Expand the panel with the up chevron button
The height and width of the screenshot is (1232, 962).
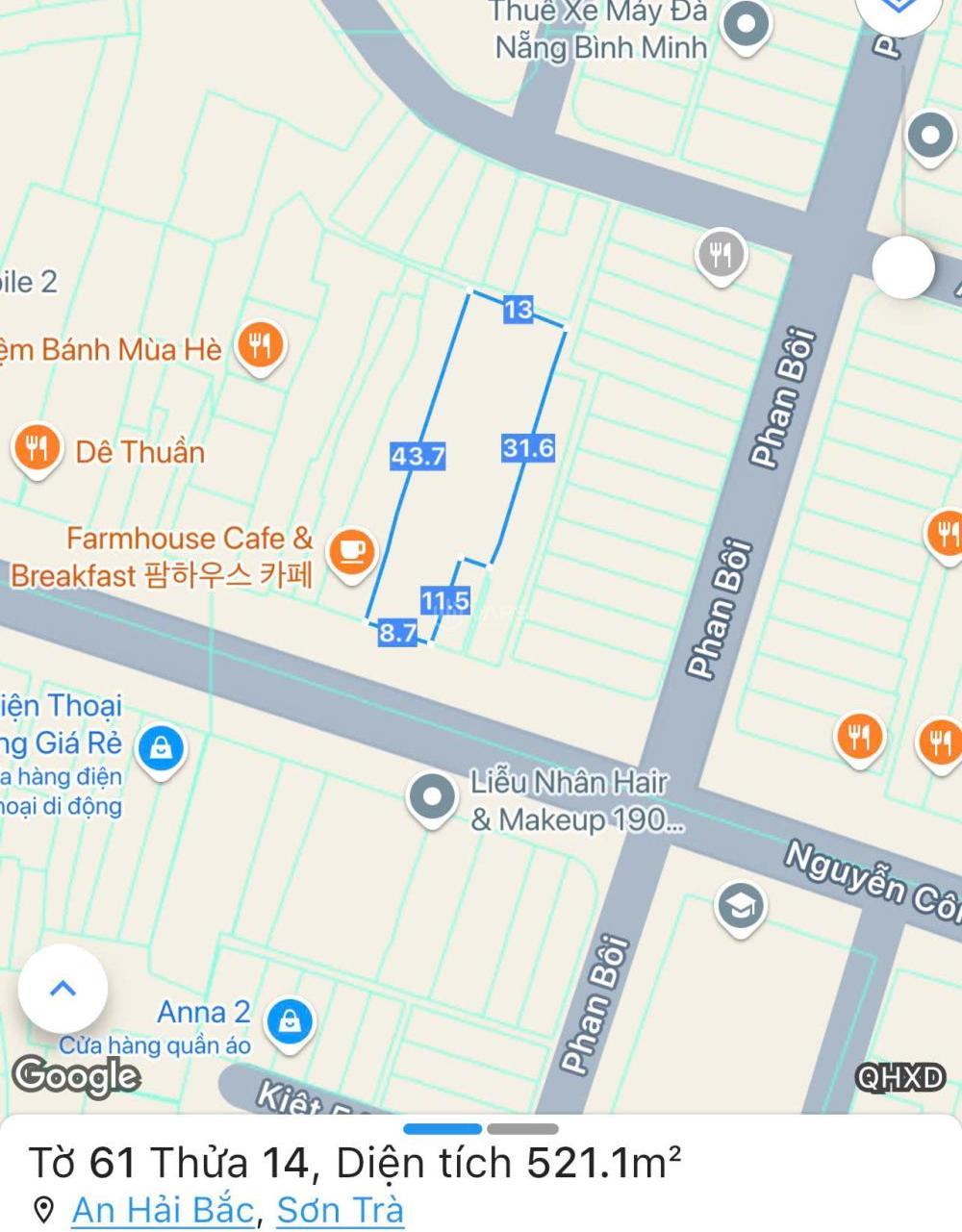63,990
